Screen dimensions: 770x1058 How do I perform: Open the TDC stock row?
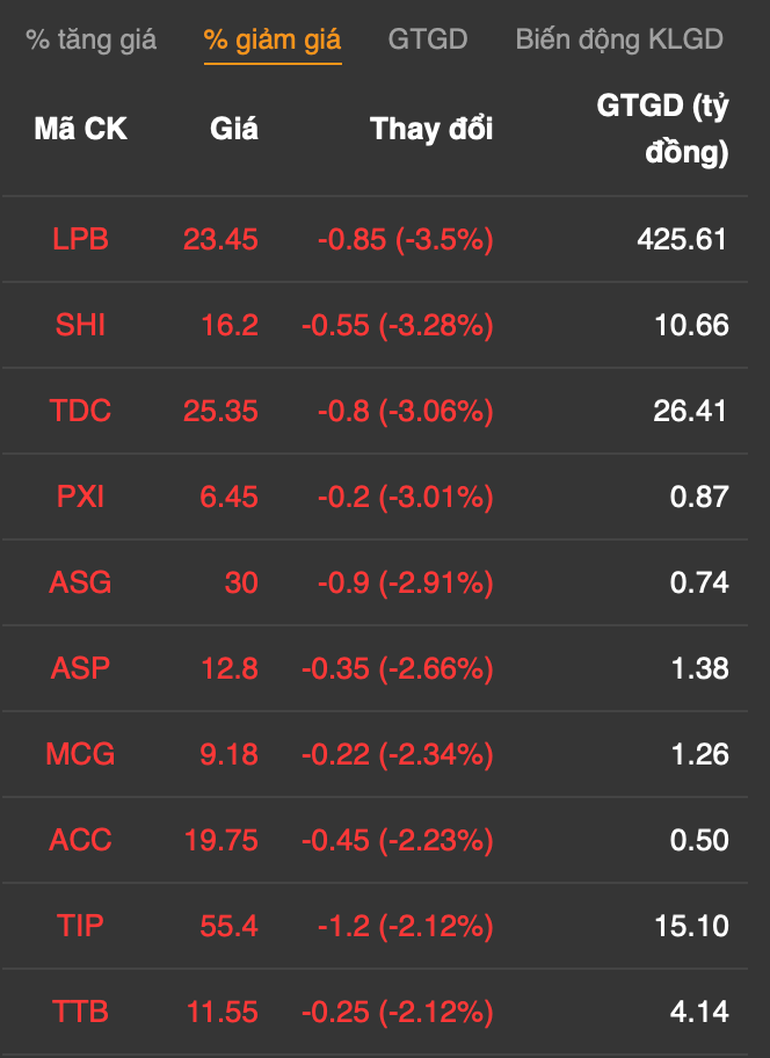(80, 412)
